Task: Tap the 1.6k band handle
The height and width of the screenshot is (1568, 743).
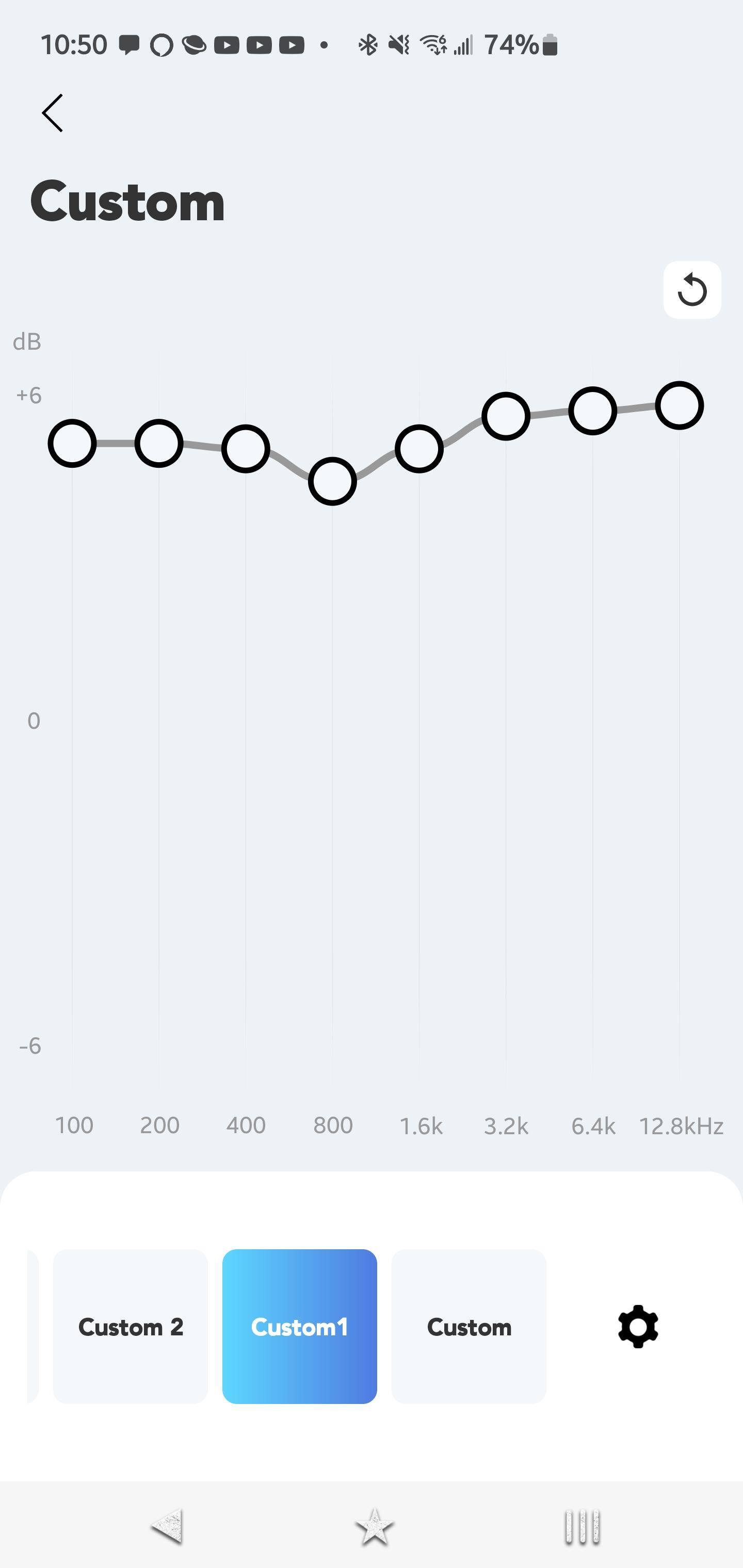Action: [x=419, y=449]
